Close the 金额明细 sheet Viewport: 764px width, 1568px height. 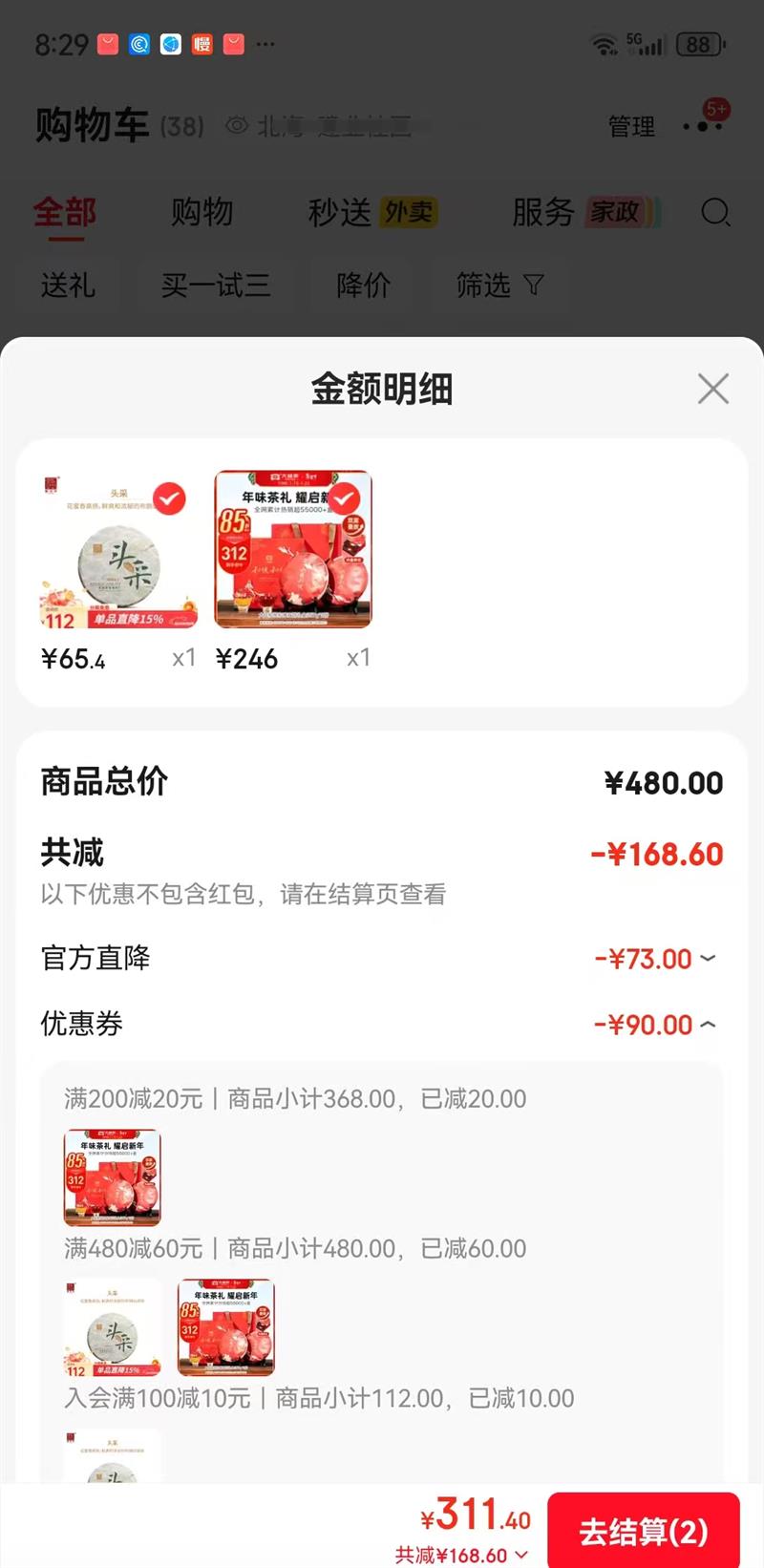pos(712,389)
